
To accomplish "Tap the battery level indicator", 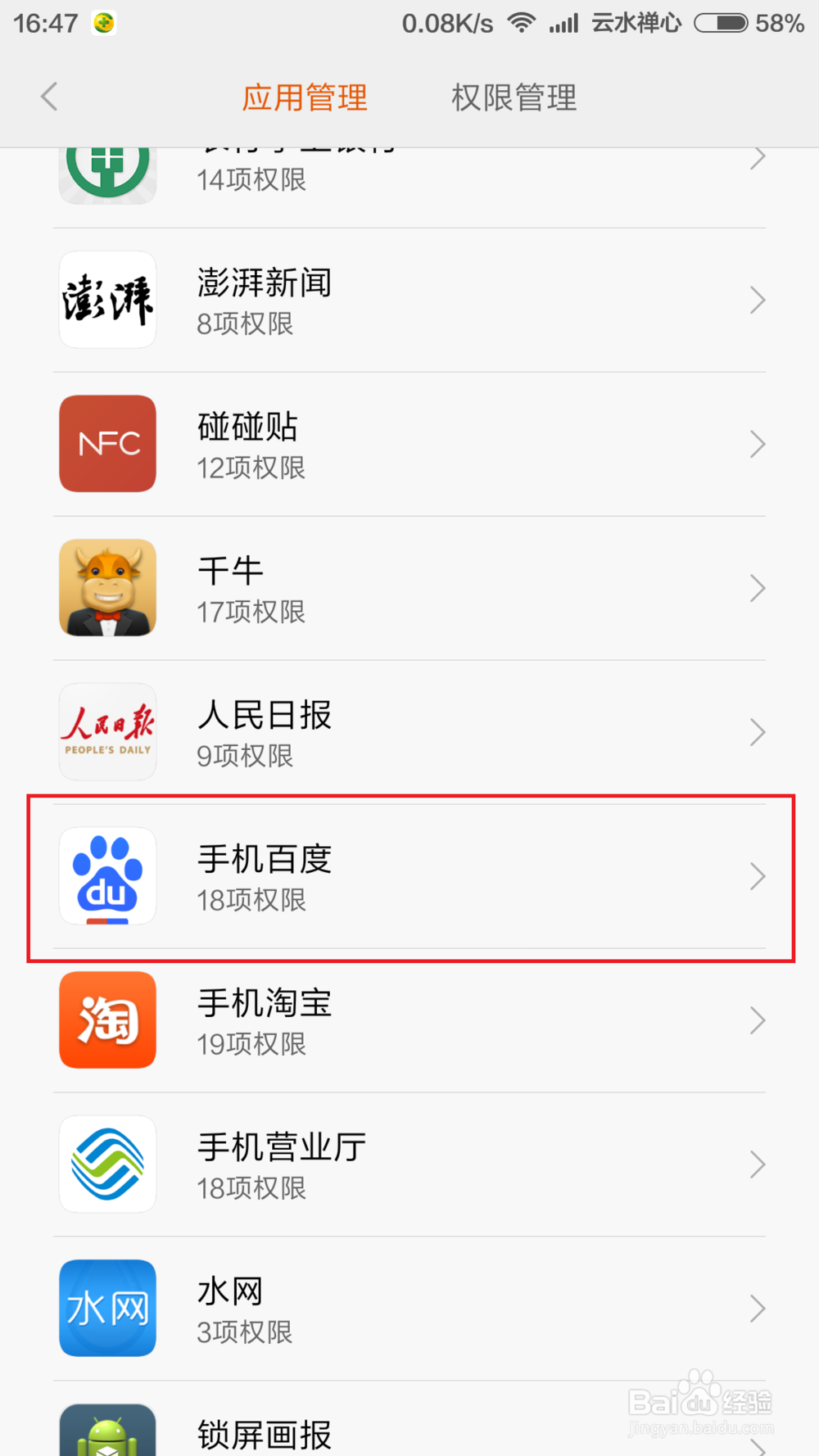I will pos(722,24).
